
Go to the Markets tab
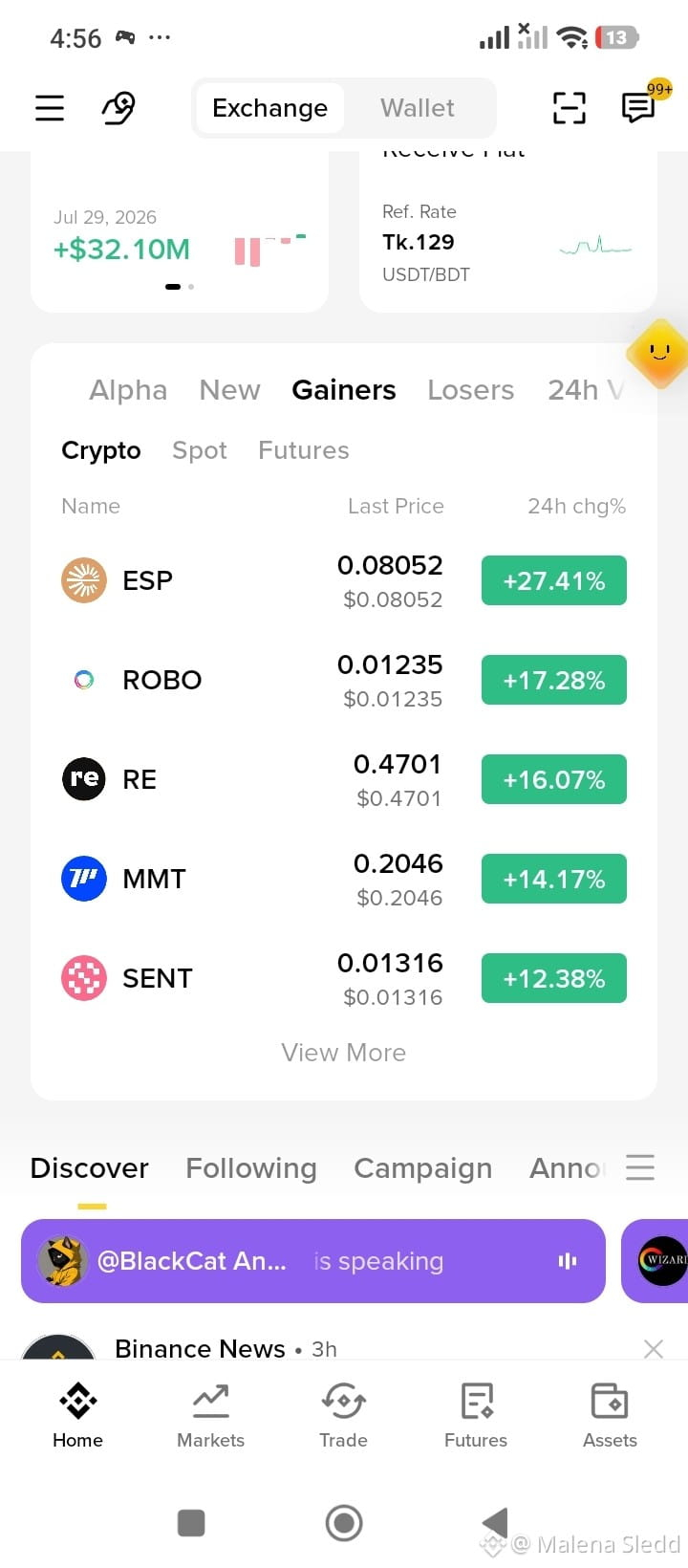210,1416
